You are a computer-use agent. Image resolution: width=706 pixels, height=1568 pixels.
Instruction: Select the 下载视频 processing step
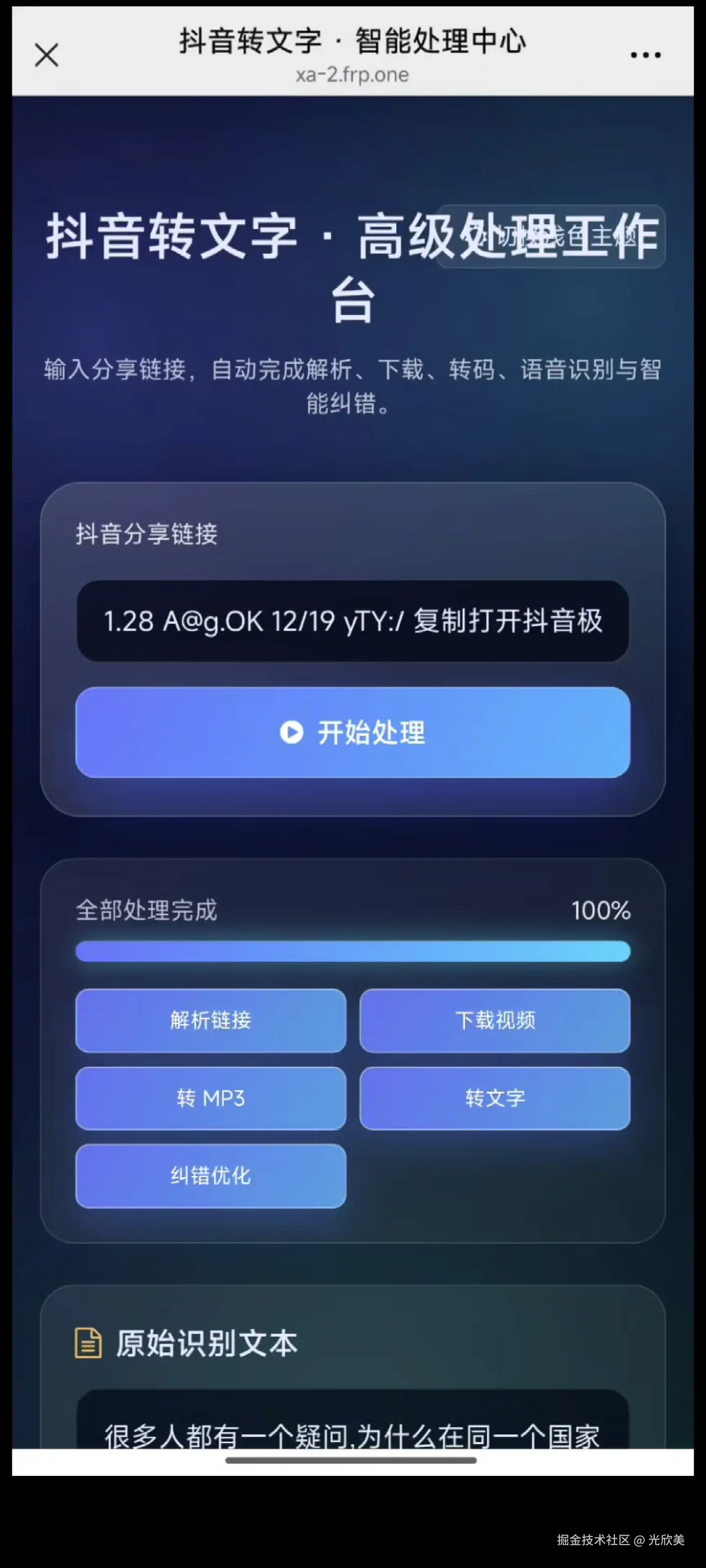click(495, 1021)
